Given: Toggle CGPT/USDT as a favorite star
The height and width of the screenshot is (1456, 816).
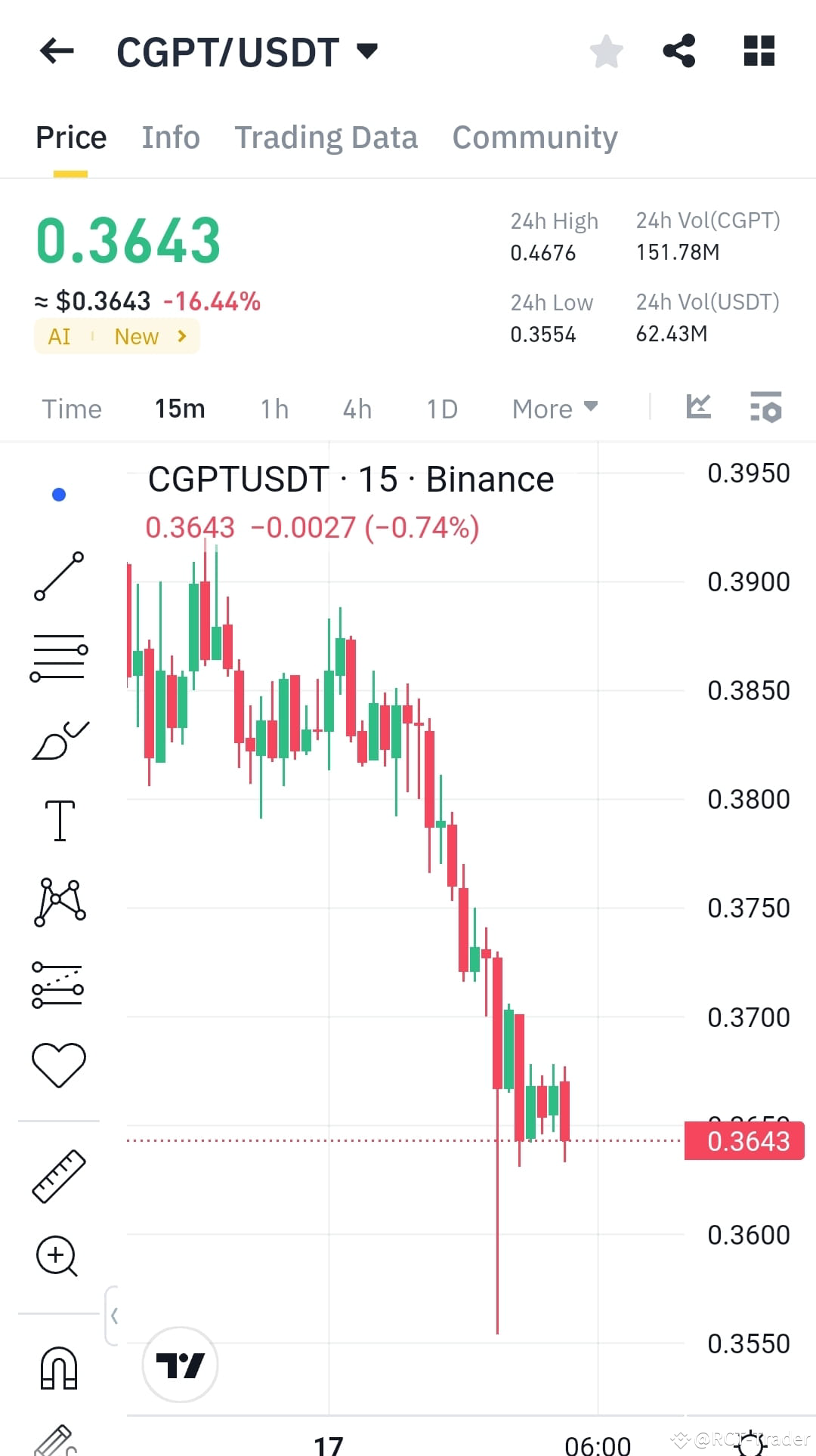Looking at the screenshot, I should [x=606, y=51].
